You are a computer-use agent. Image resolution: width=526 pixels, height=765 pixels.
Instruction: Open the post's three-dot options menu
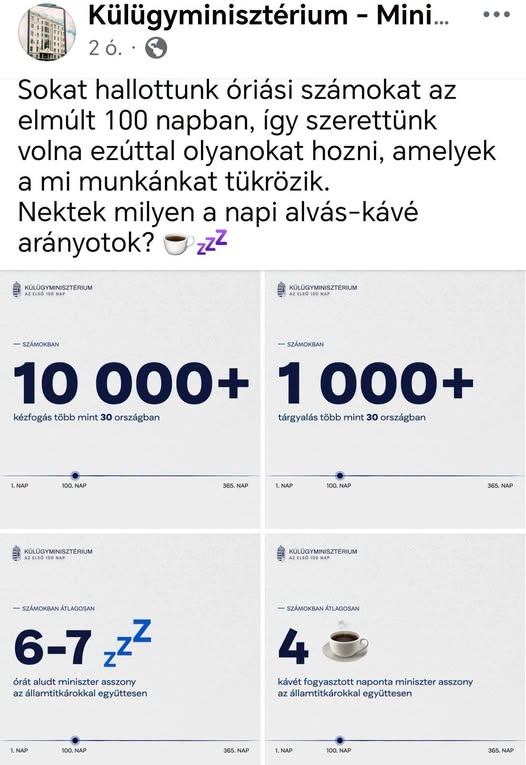click(496, 15)
